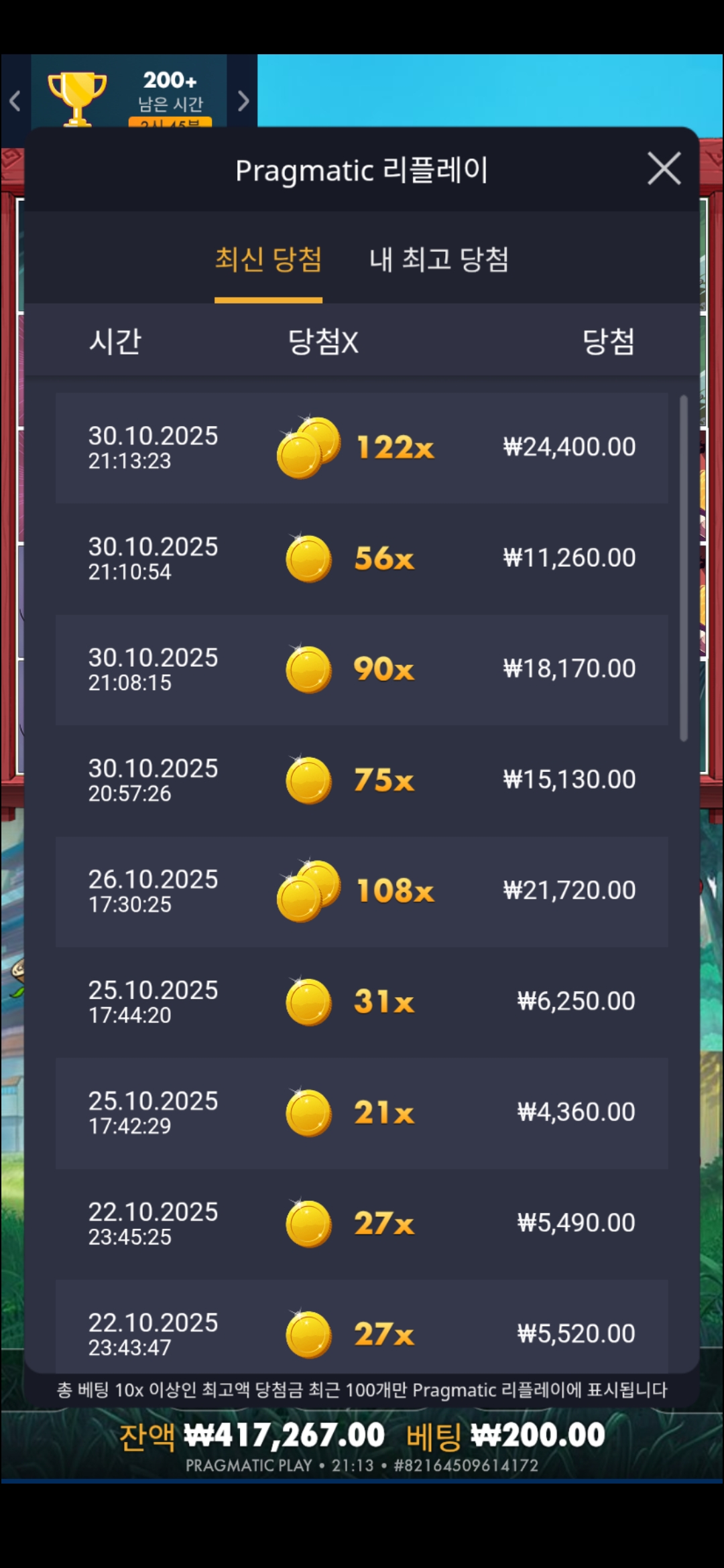Select the 최신 당첨 tab
Viewport: 724px width, 1568px height.
268,260
